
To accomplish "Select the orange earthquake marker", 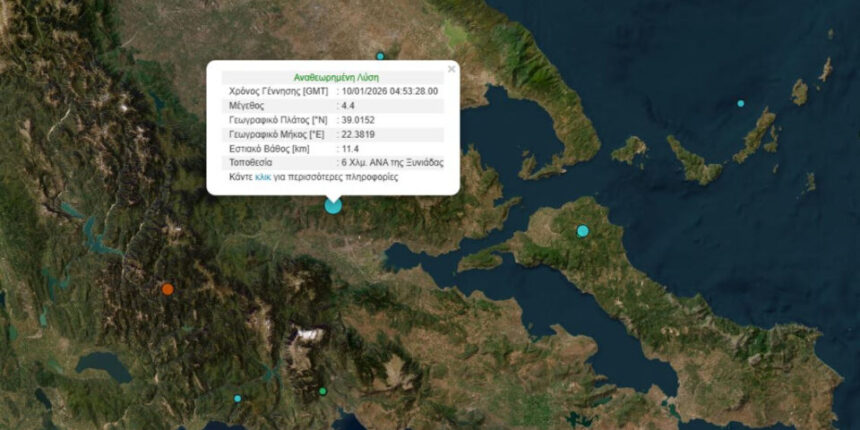I will click(x=168, y=289).
